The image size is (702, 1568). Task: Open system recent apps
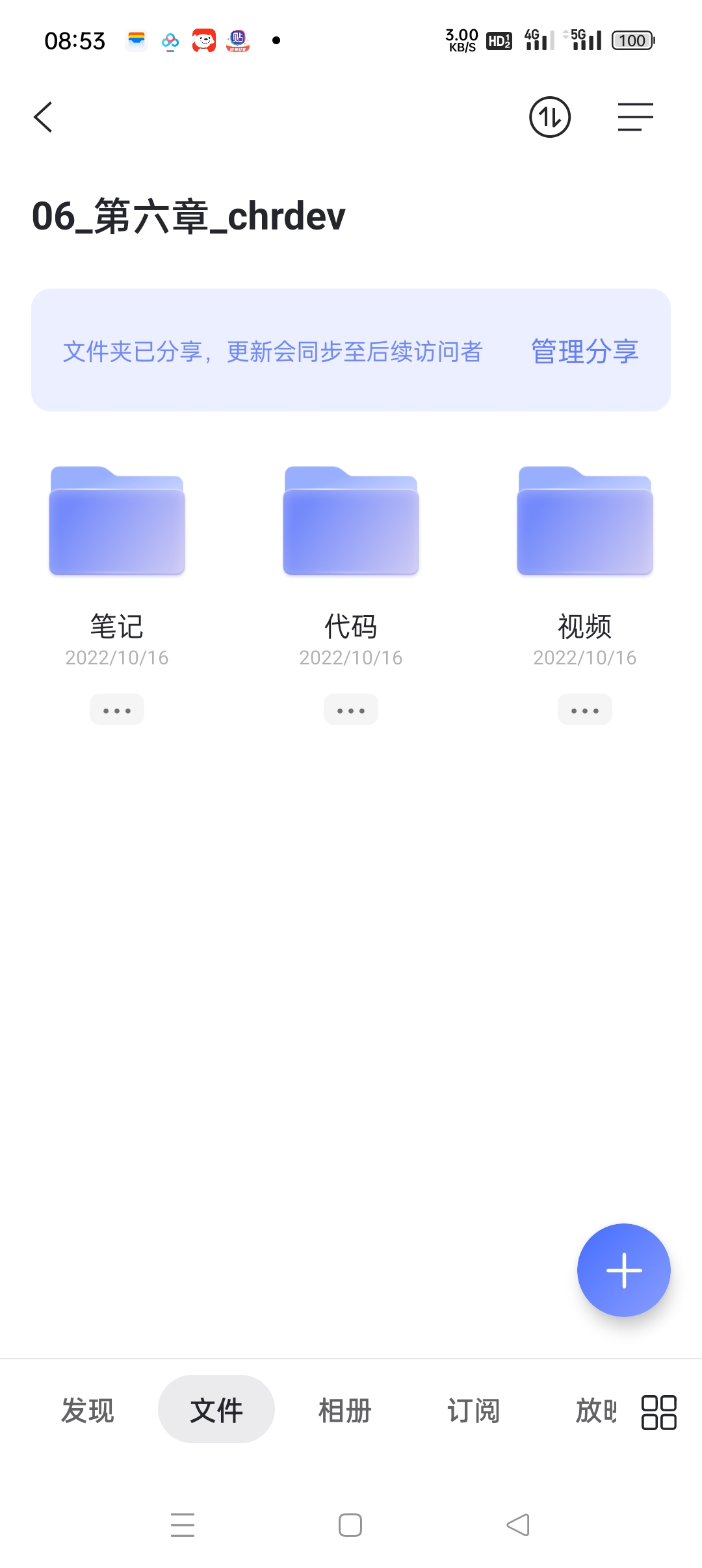(183, 1525)
